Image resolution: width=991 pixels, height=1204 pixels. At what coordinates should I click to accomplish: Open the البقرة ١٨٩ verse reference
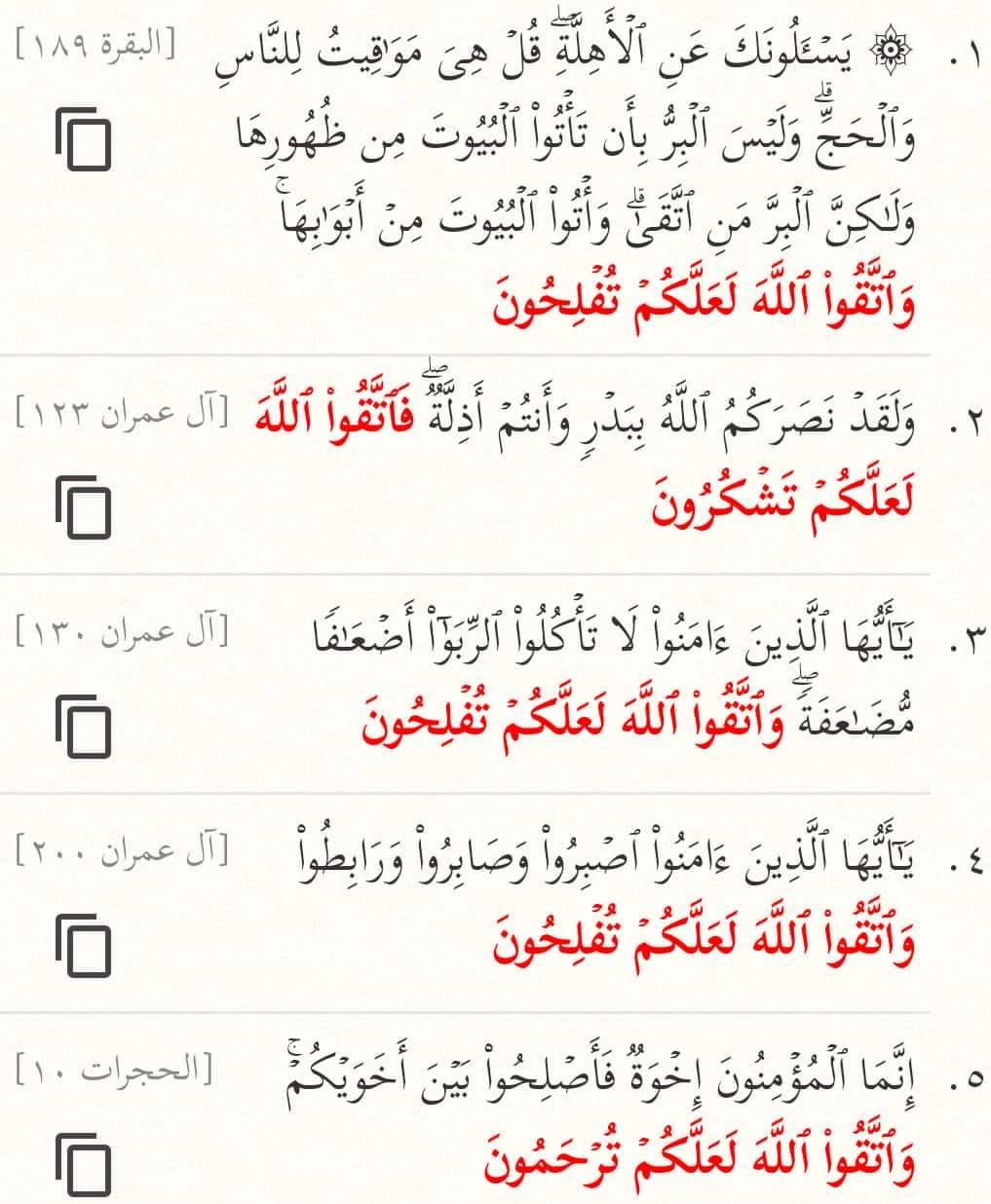96,47
